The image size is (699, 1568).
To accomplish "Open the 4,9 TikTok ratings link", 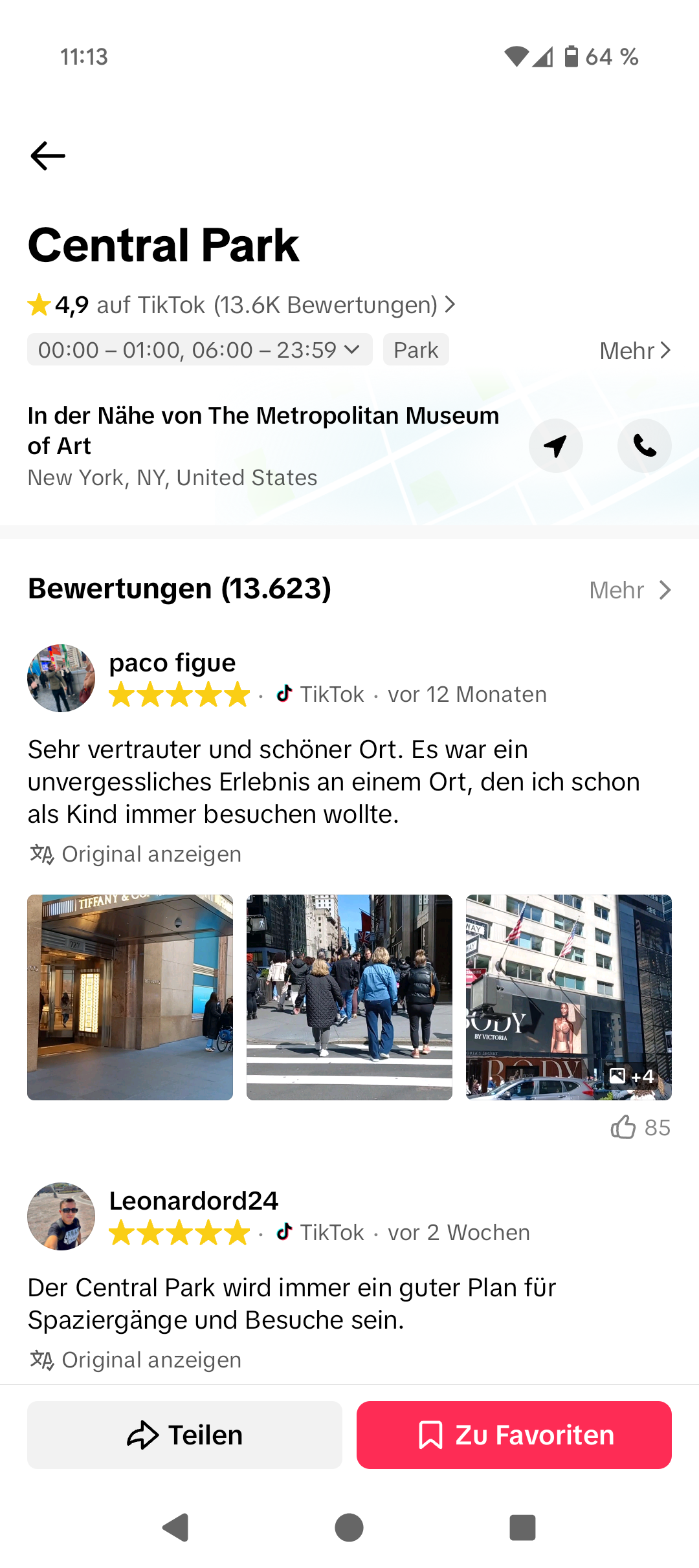I will pyautogui.click(x=241, y=305).
